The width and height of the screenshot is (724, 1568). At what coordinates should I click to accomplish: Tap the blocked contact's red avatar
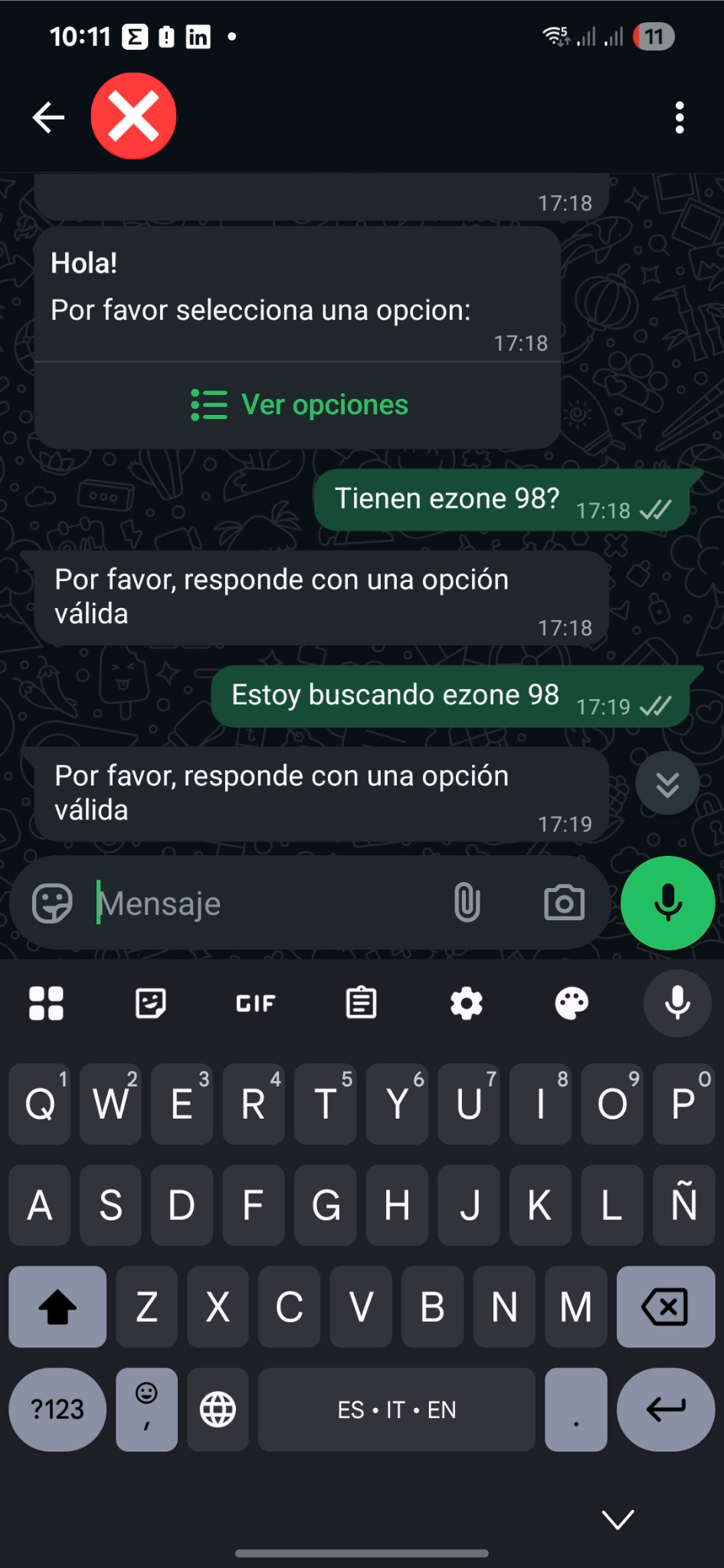tap(133, 116)
